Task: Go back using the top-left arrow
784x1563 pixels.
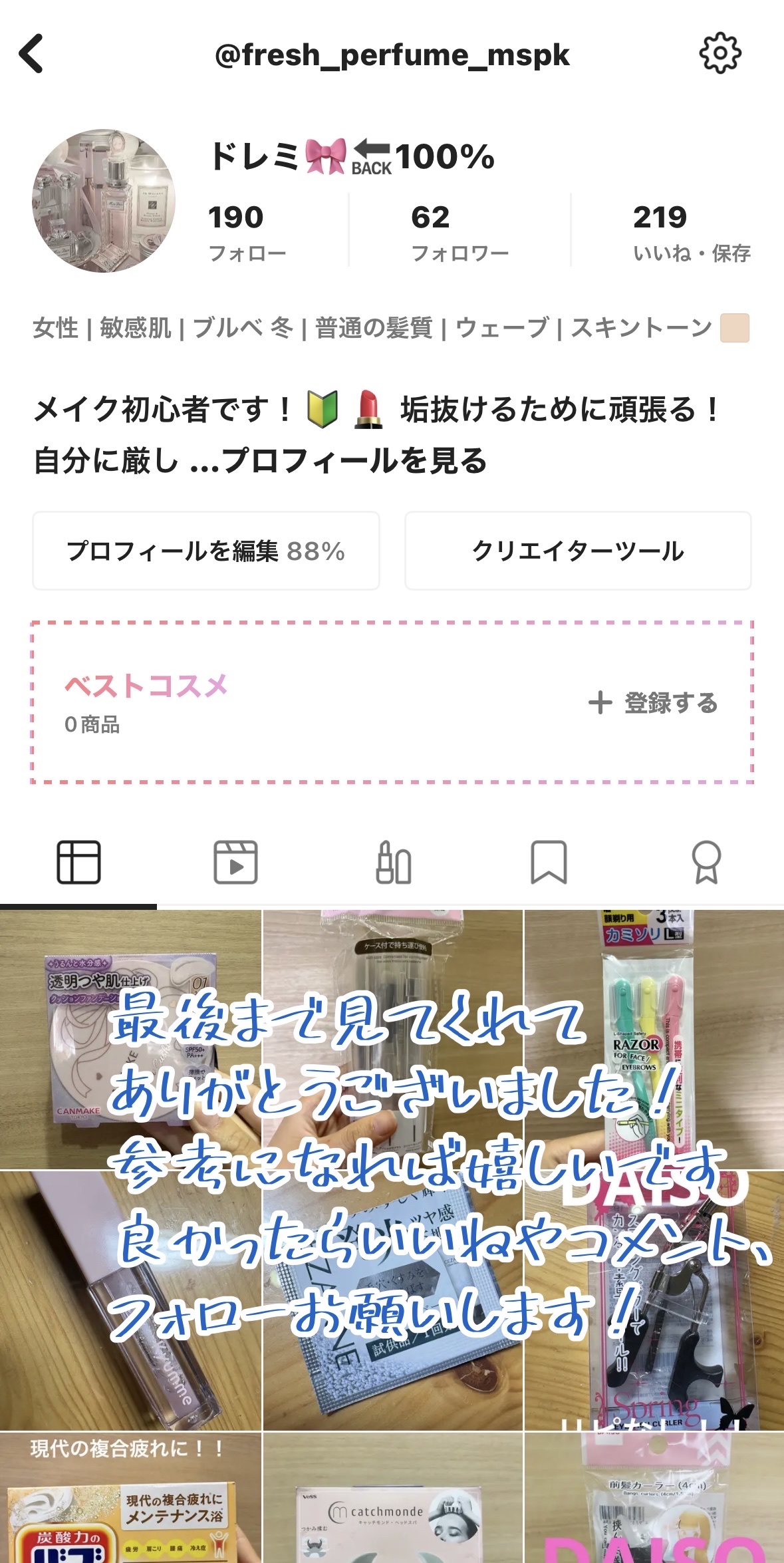Action: [31, 53]
